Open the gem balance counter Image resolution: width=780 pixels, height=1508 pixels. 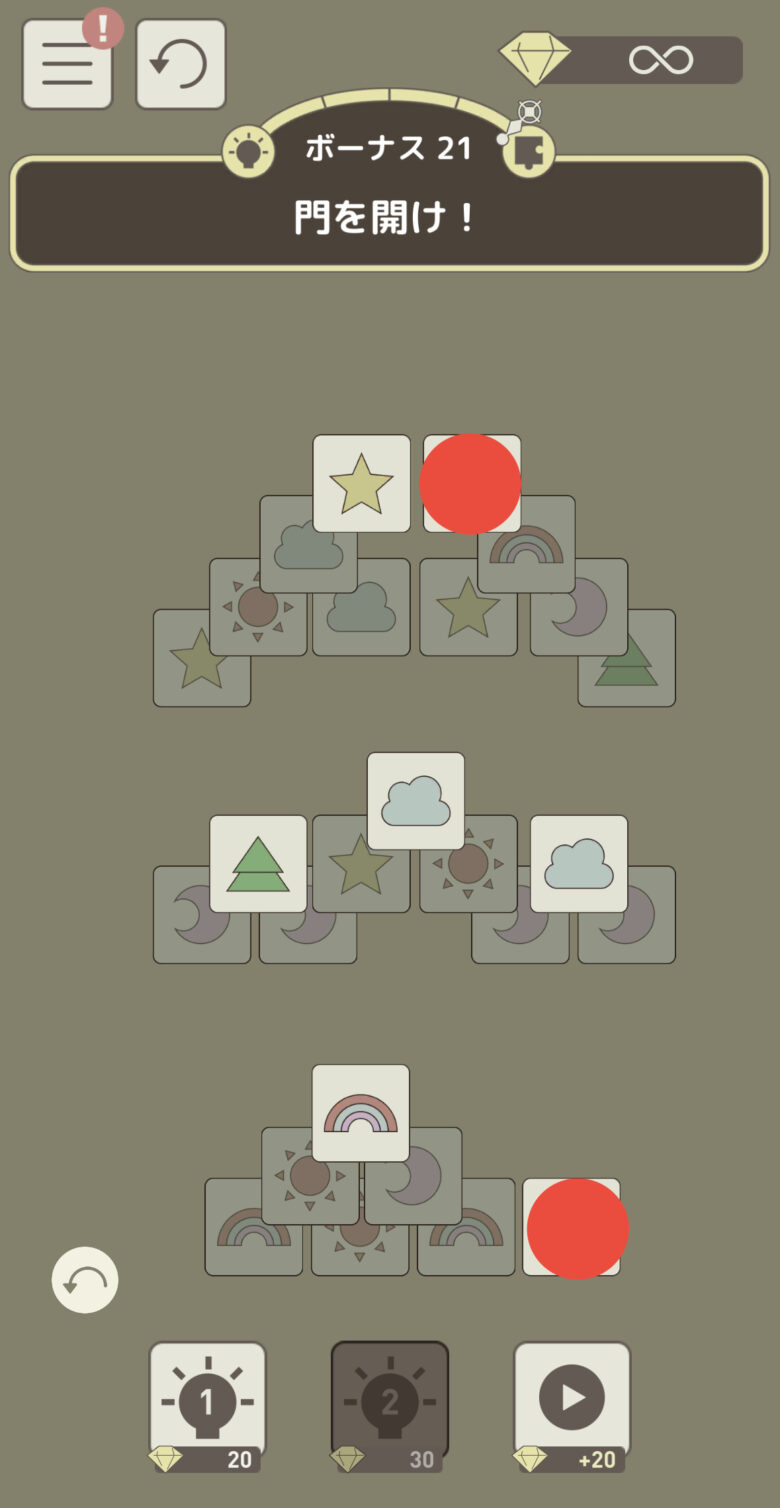pos(622,60)
